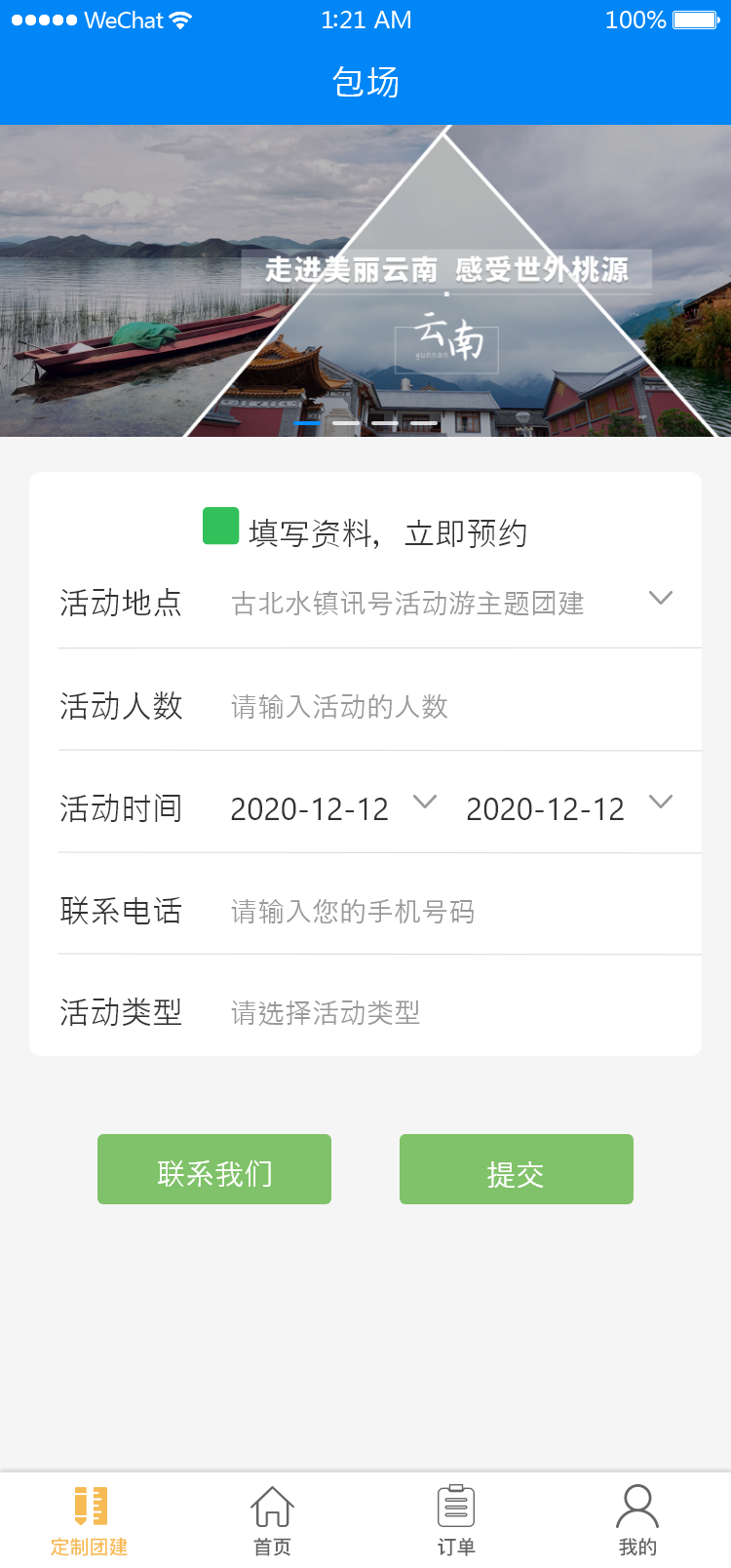This screenshot has width=731, height=1568.
Task: Tap the 联系我们 button
Action: 214,1169
